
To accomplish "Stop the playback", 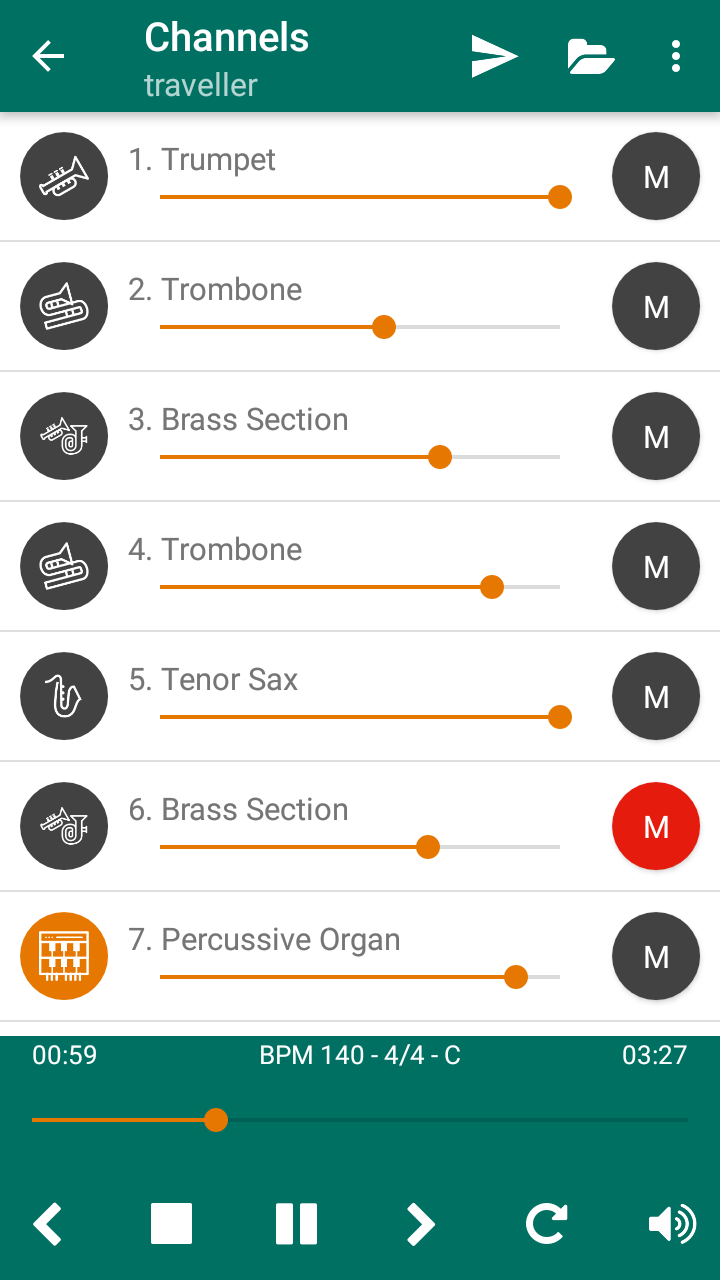I will (170, 1224).
